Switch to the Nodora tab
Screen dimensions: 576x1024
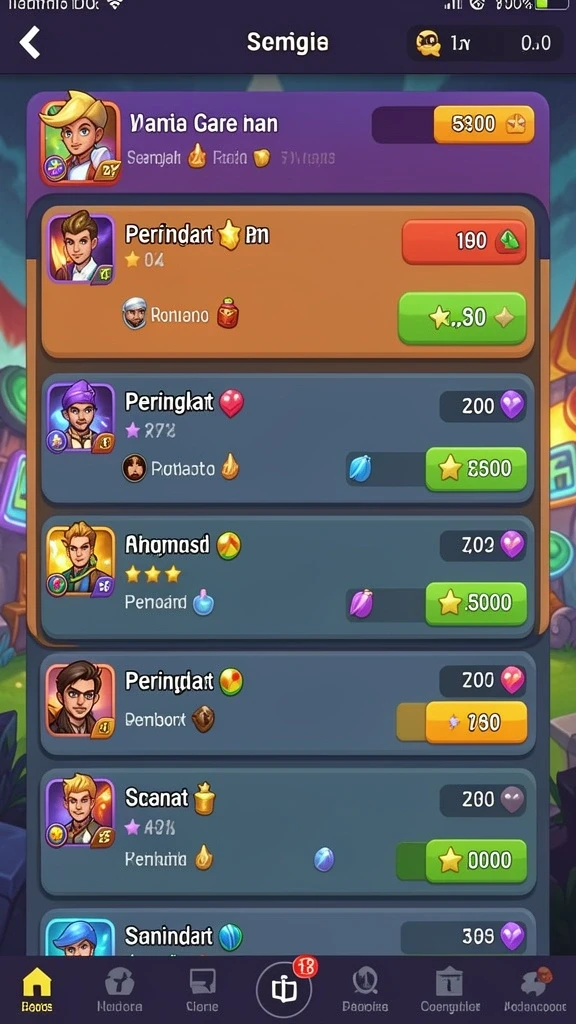tap(120, 989)
